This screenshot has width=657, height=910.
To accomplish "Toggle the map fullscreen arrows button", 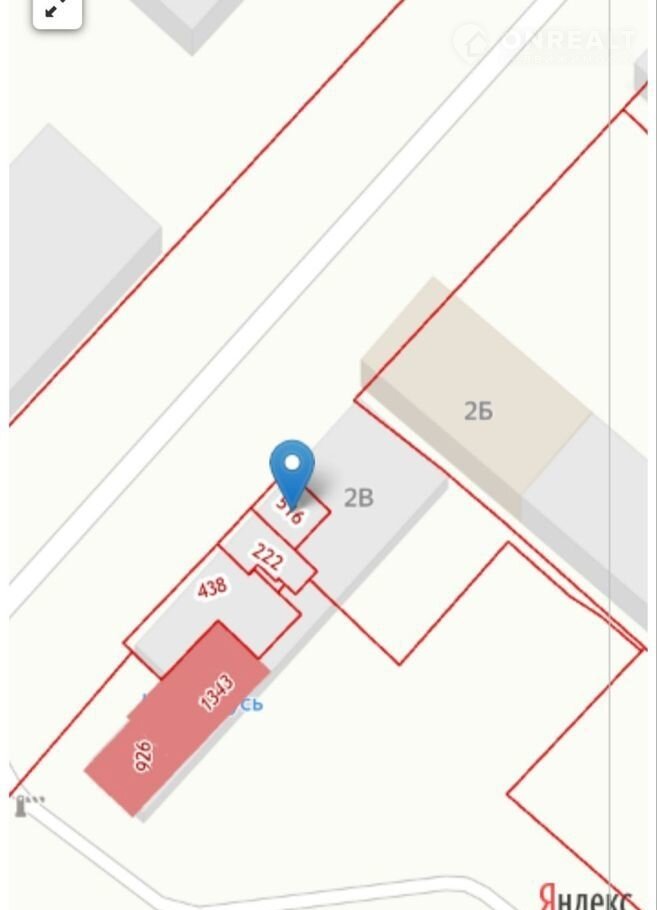I will tap(56, 10).
